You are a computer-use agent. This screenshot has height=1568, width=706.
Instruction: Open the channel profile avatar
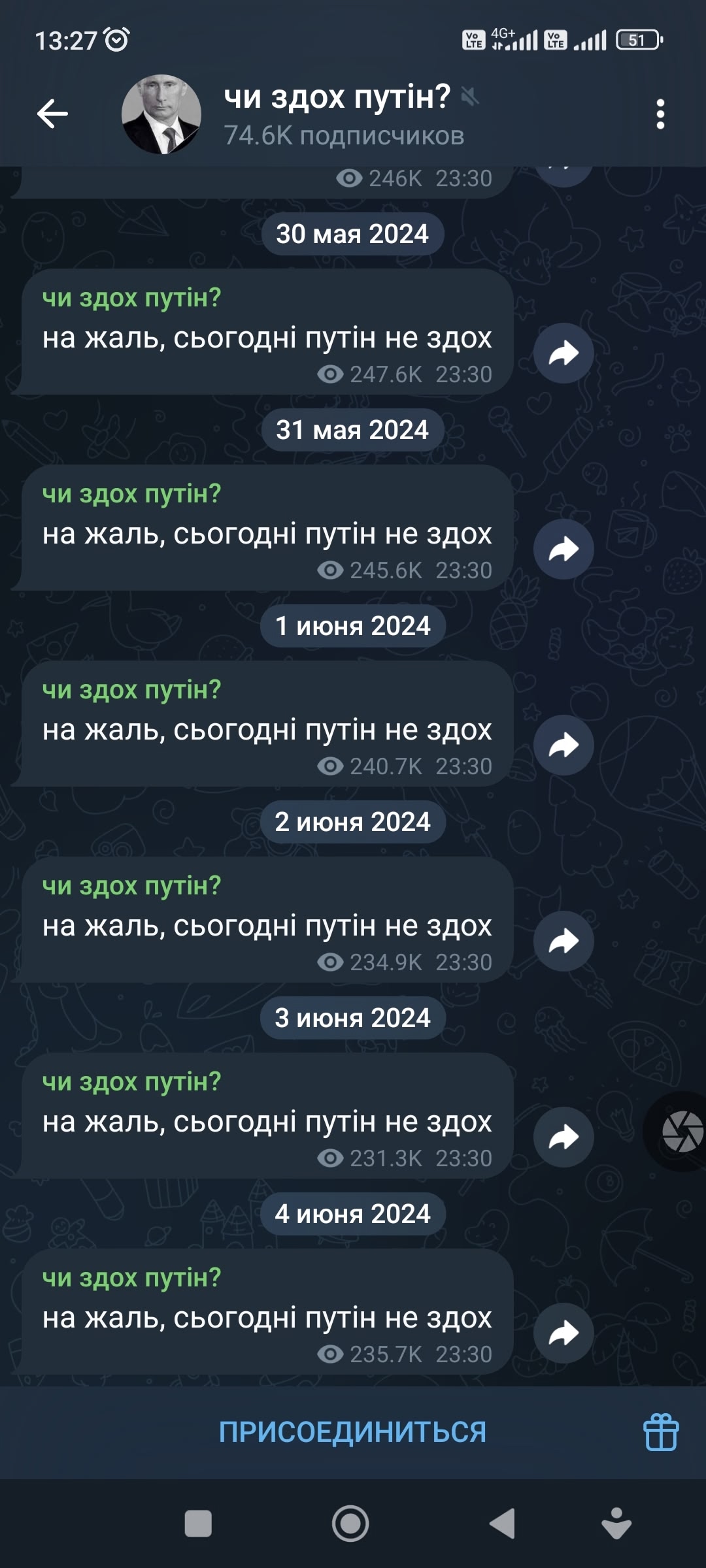click(161, 114)
